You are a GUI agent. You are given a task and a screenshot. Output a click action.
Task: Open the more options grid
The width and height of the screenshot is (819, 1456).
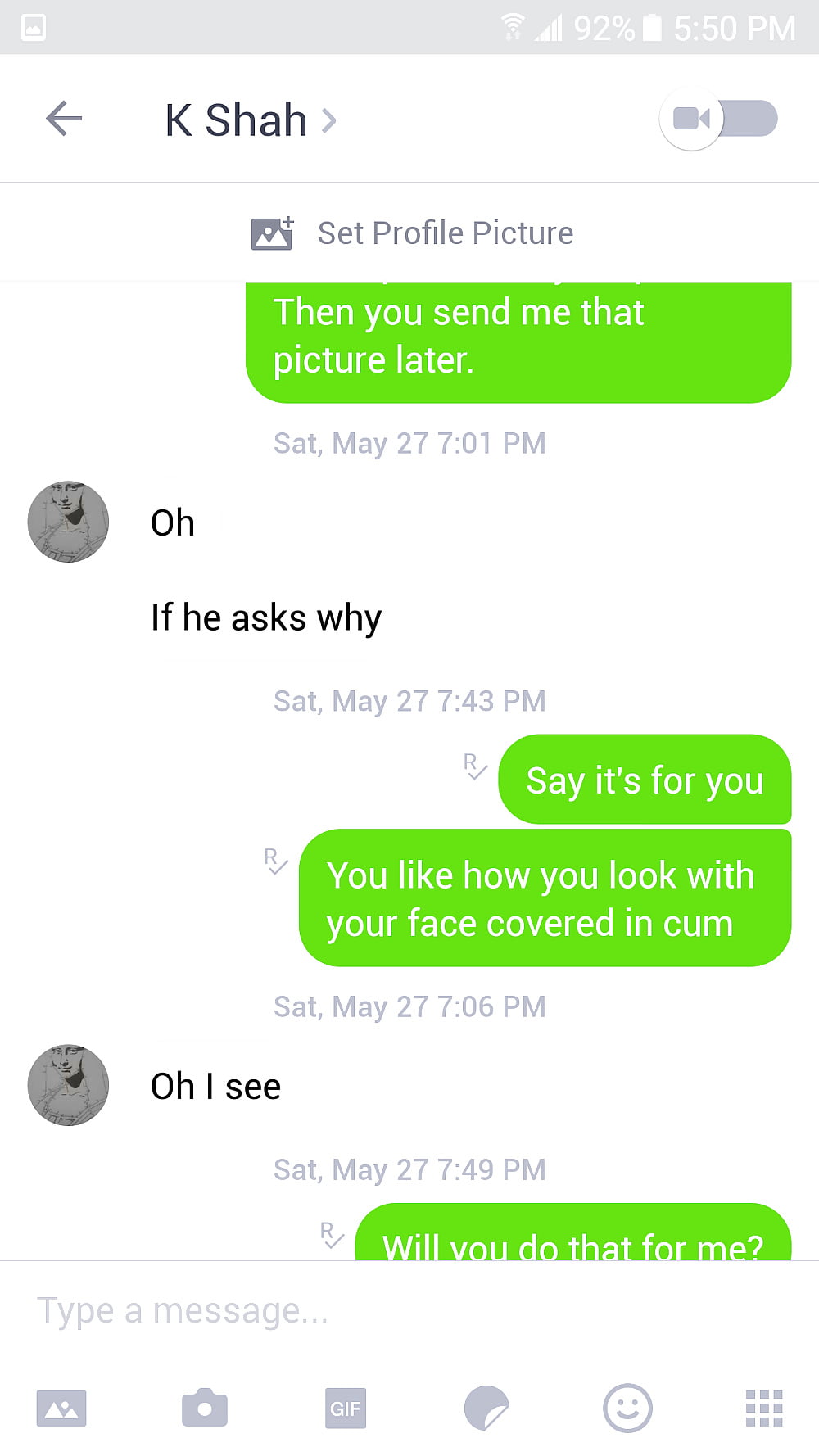click(764, 1409)
